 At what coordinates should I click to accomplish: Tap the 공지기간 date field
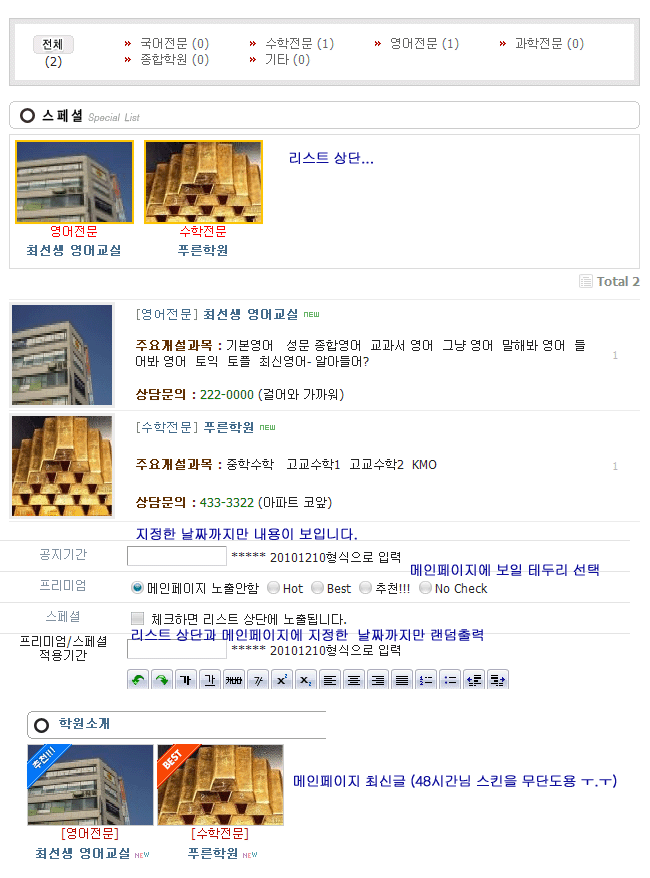pyautogui.click(x=177, y=556)
